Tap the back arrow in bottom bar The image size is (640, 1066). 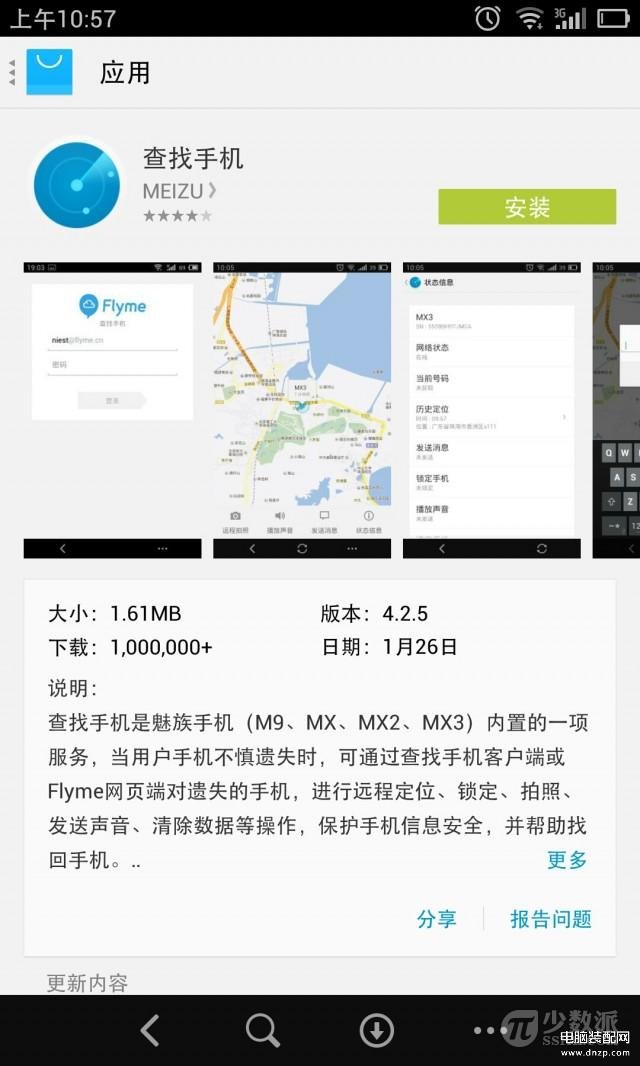pos(150,1030)
